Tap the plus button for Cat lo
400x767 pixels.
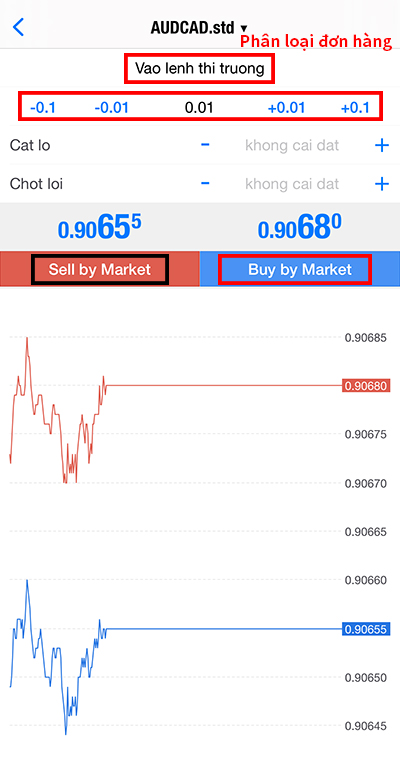(381, 145)
